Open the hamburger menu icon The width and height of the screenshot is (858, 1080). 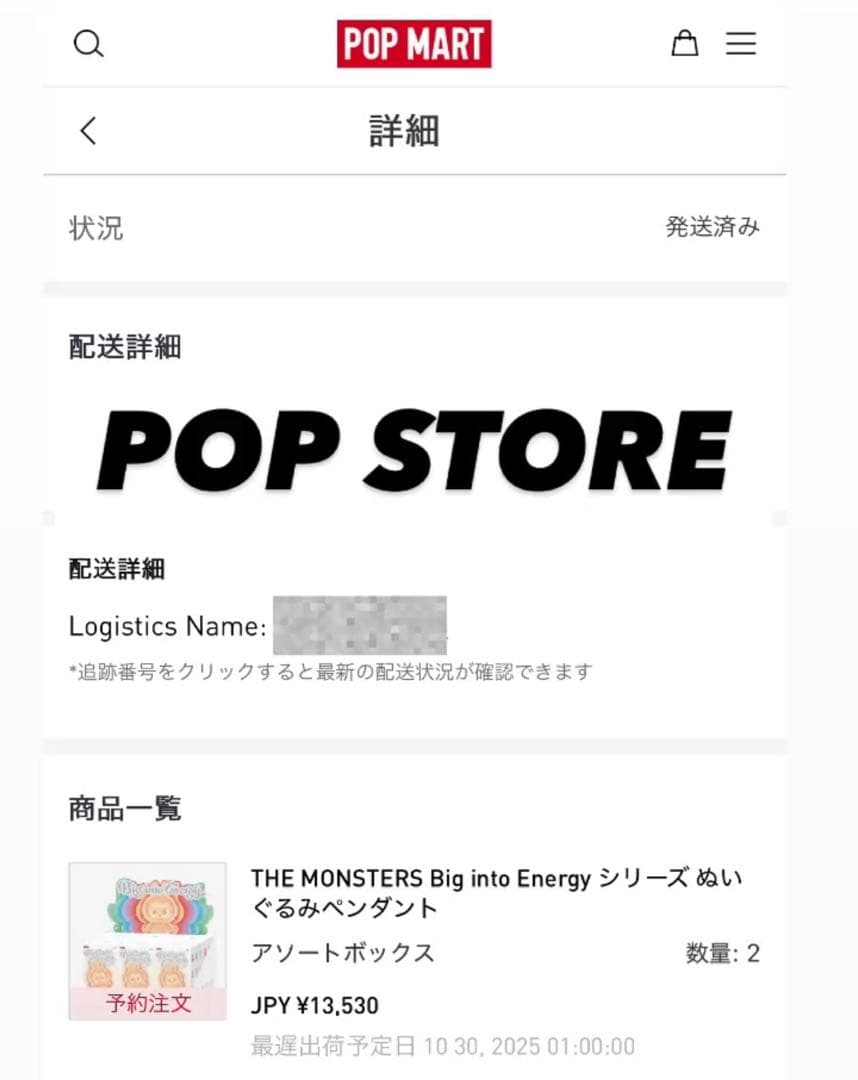[741, 44]
